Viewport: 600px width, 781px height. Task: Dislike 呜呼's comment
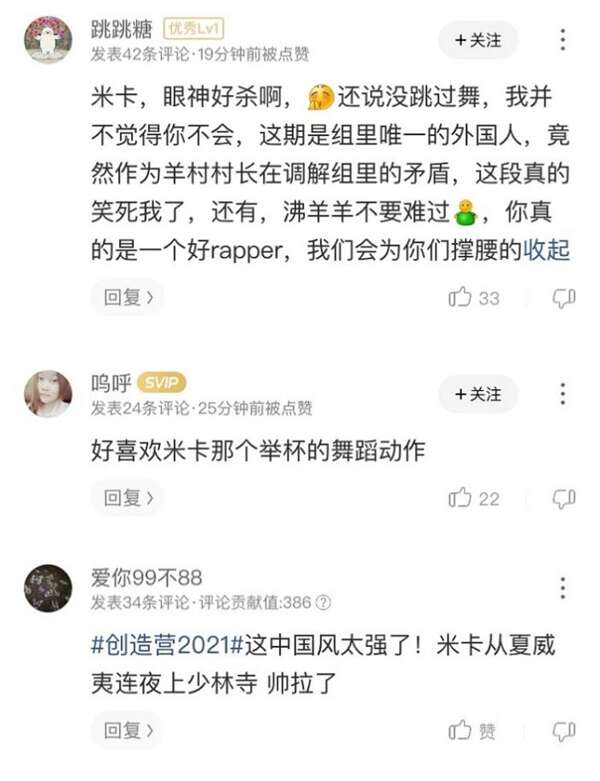[564, 497]
